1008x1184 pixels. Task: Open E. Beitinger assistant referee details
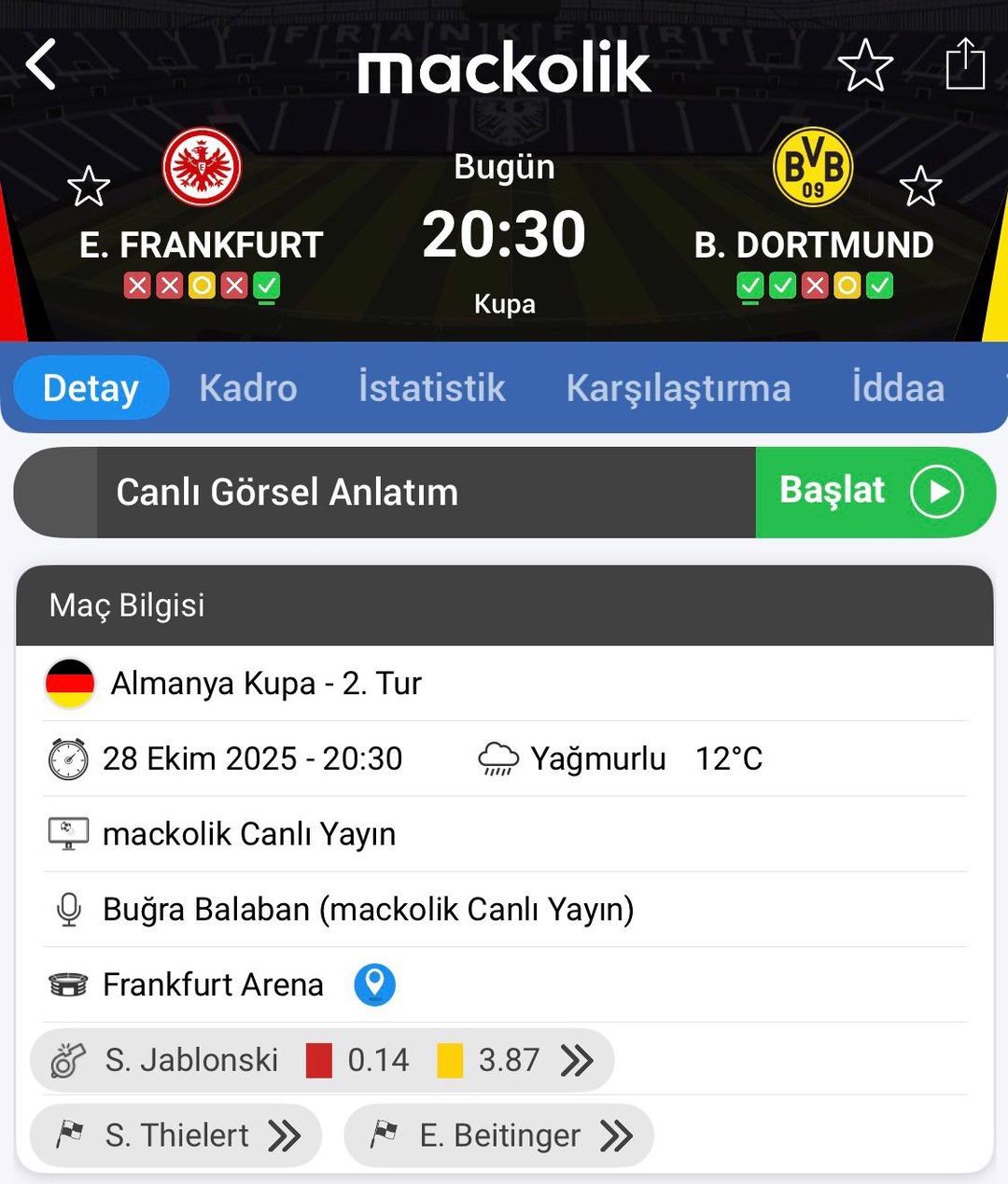pyautogui.click(x=615, y=1135)
